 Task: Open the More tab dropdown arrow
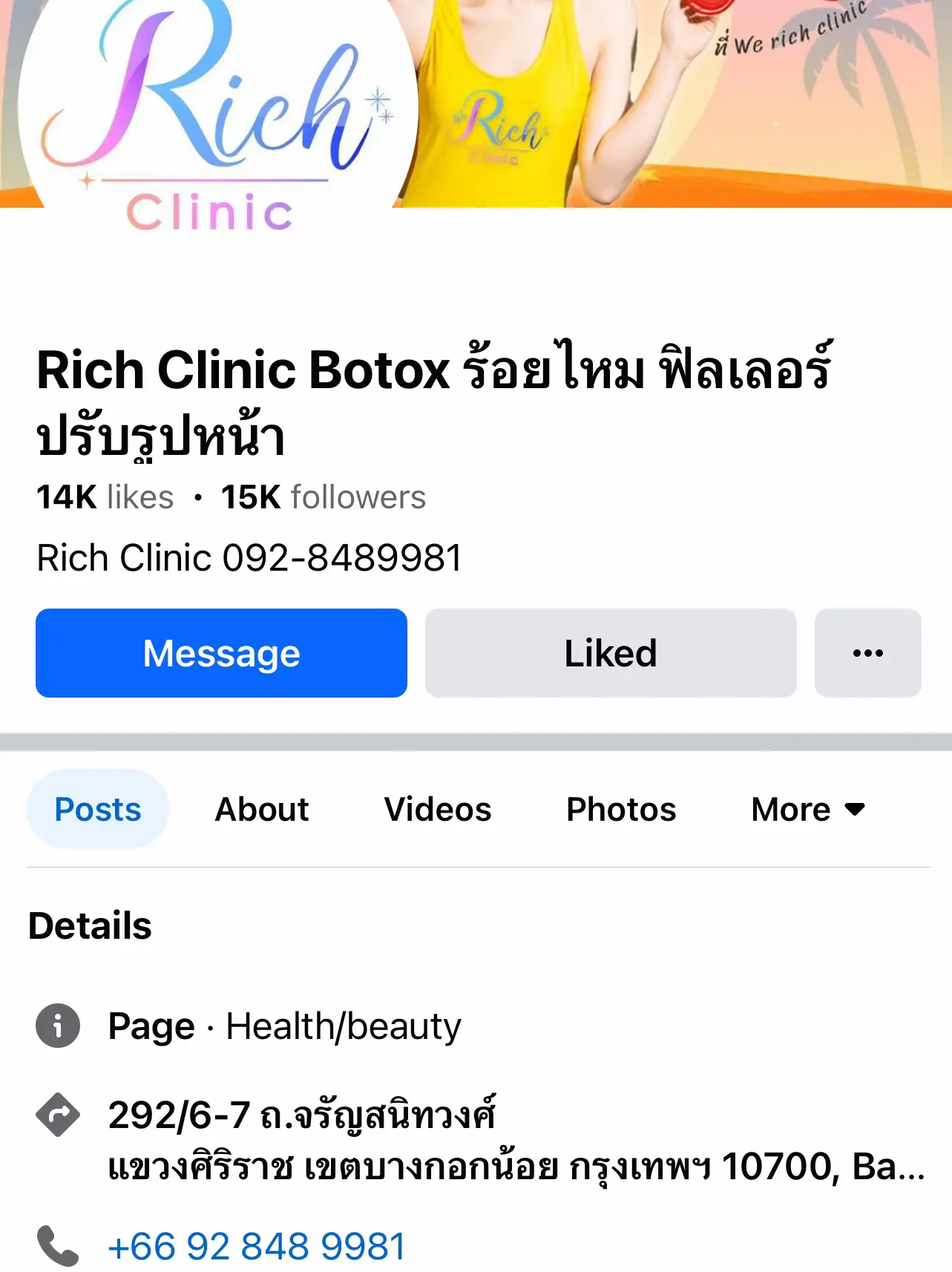[x=853, y=810]
